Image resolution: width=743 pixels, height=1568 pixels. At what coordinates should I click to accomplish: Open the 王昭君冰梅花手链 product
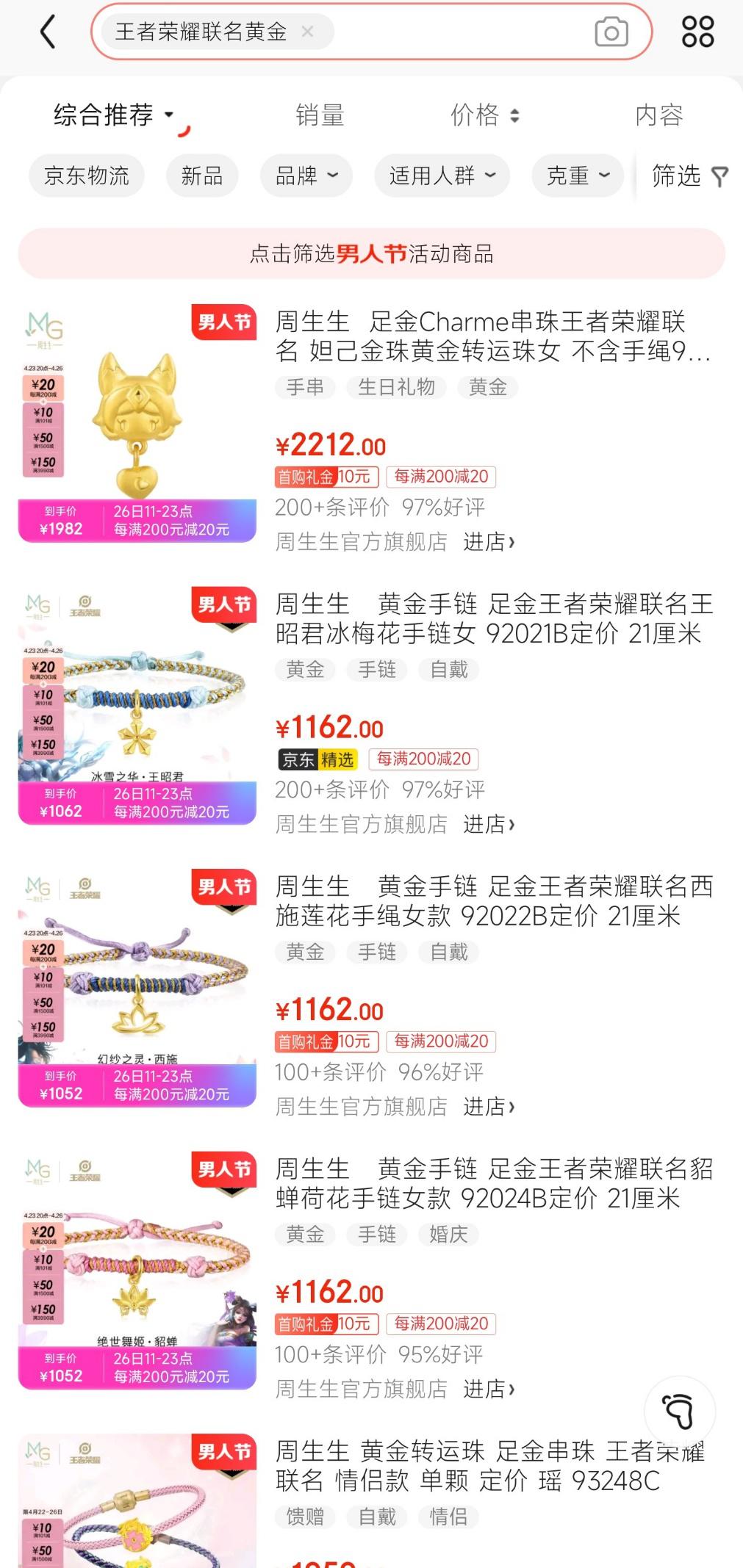point(492,619)
